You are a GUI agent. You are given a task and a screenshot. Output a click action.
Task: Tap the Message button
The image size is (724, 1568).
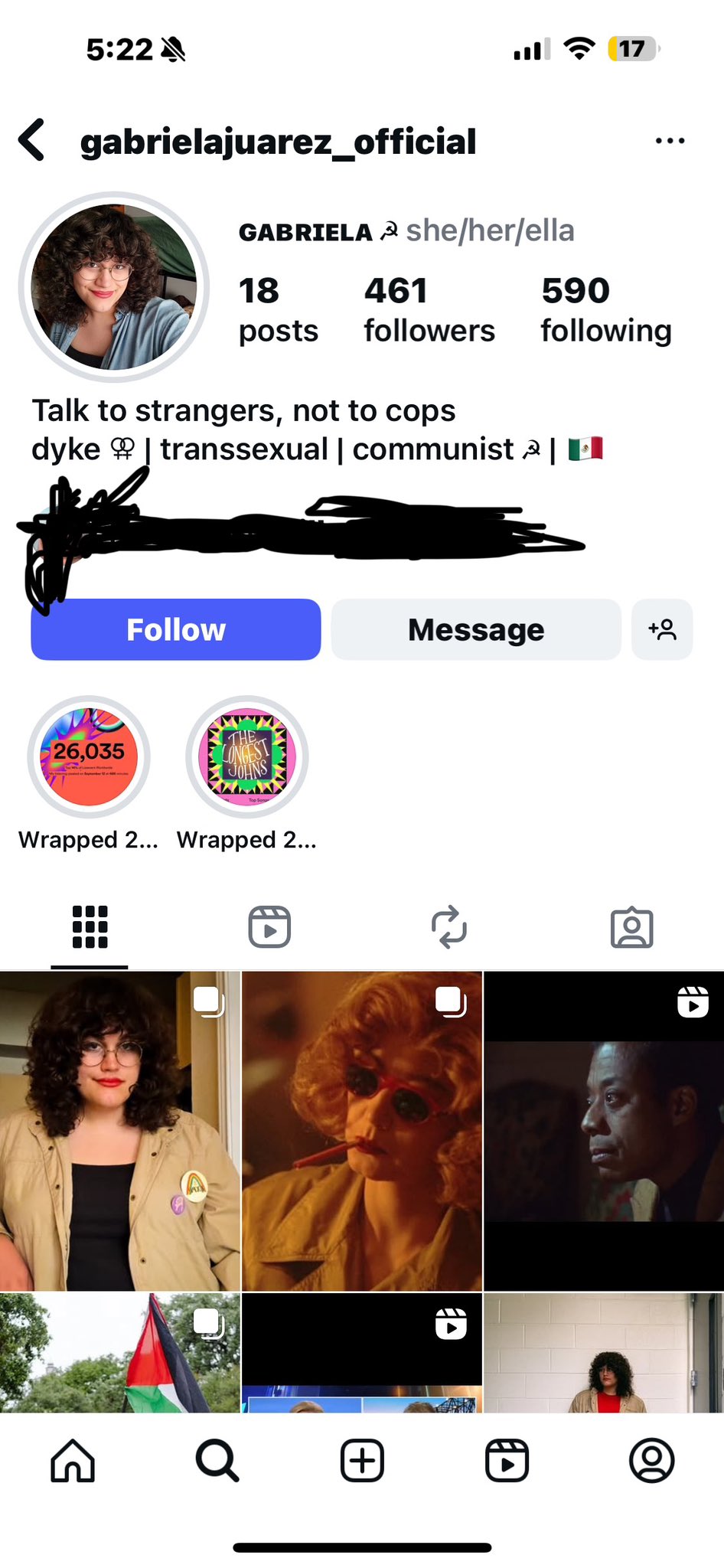coord(476,629)
